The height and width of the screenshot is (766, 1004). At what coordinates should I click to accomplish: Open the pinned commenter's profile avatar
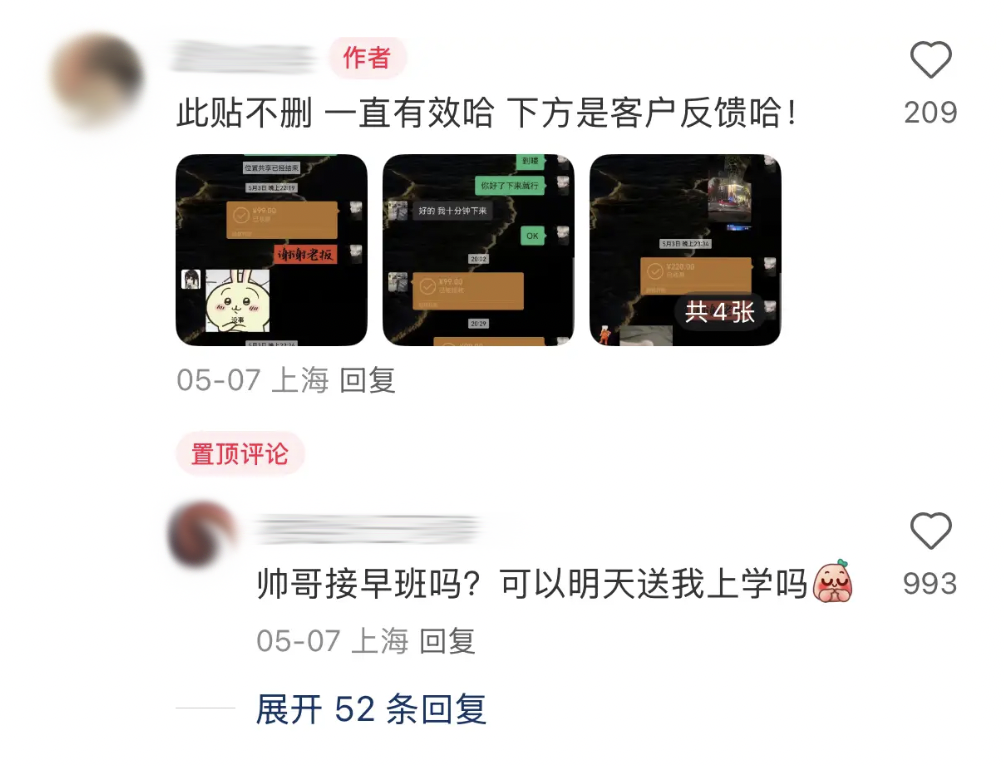[x=202, y=535]
